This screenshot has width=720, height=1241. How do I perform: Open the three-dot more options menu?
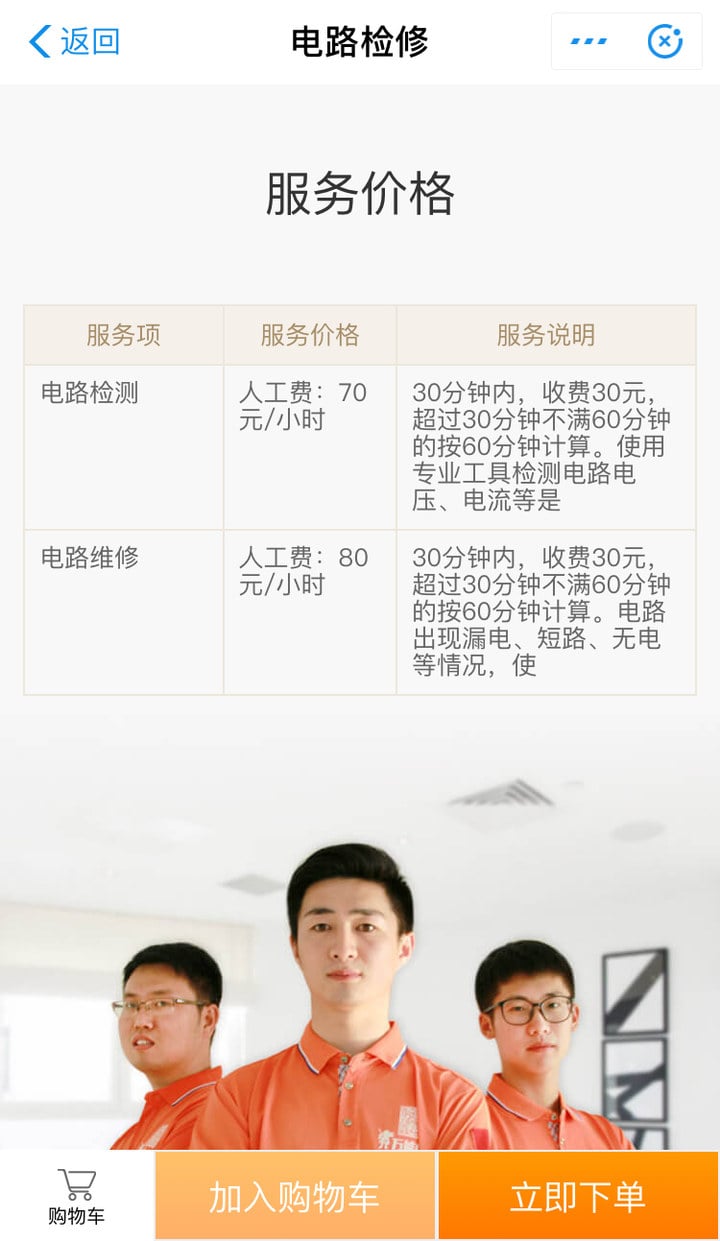click(x=589, y=42)
